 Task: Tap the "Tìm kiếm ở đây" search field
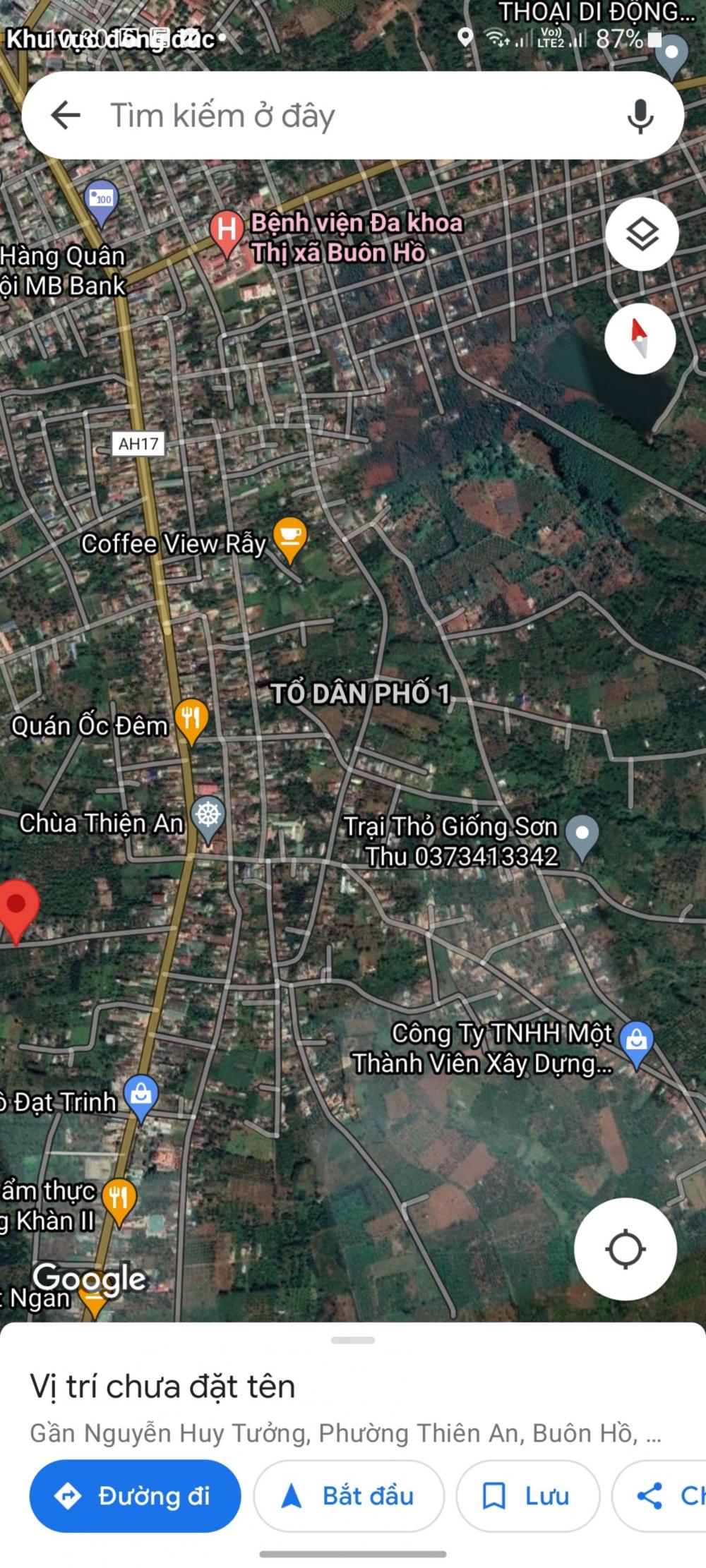coord(353,115)
